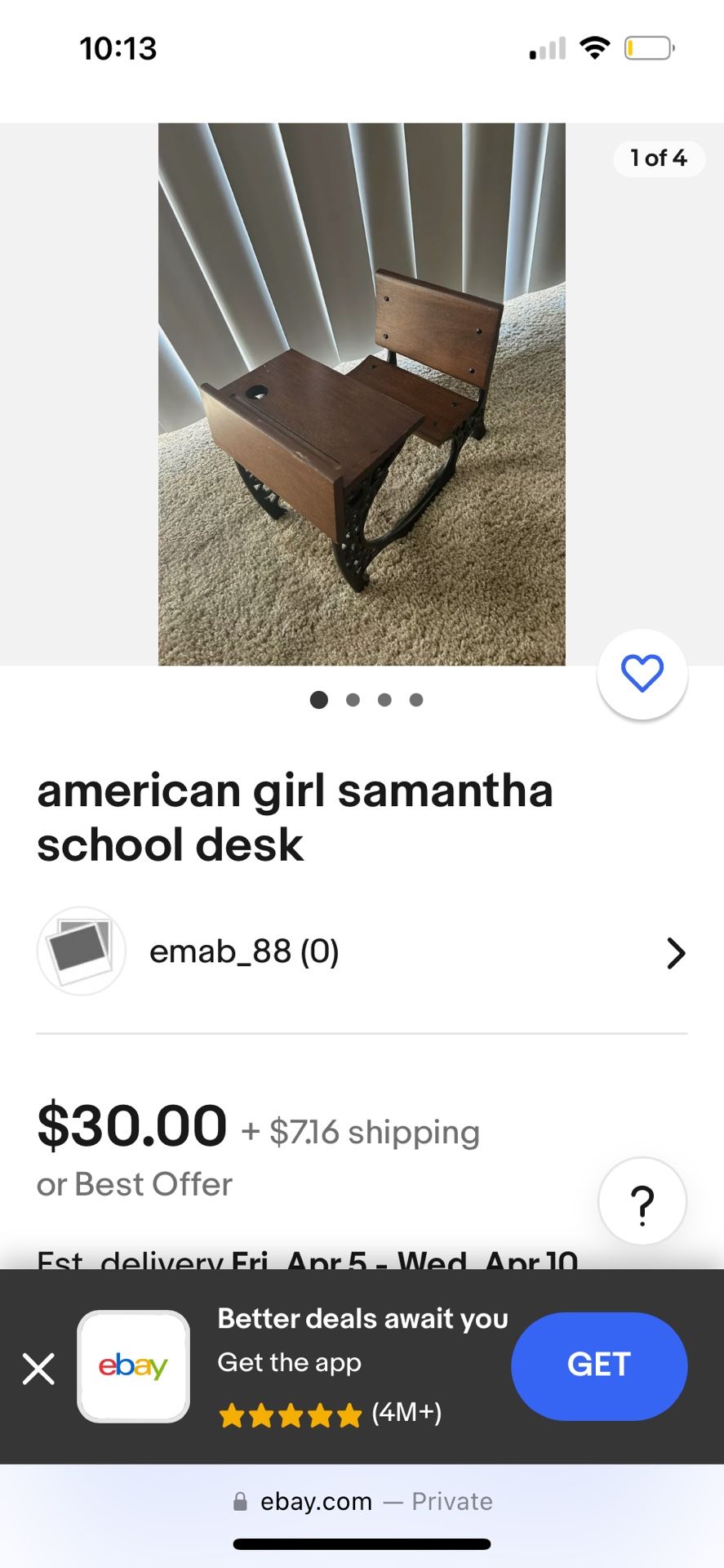Screen dimensions: 724x1568
Task: Expand seller details via the right chevron
Action: (x=676, y=952)
